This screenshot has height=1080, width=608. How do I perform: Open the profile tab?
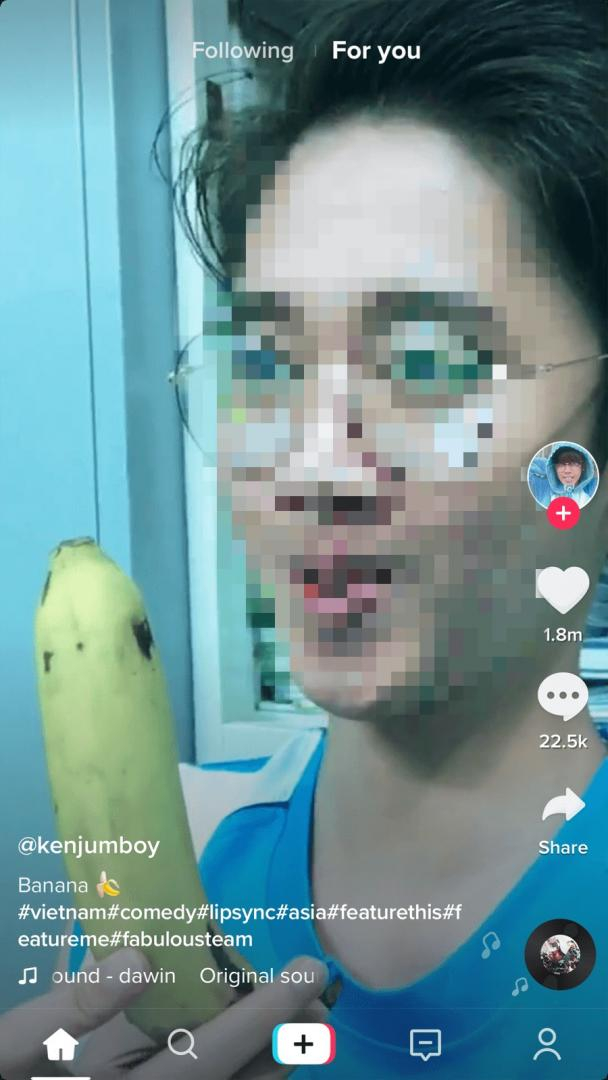547,1045
